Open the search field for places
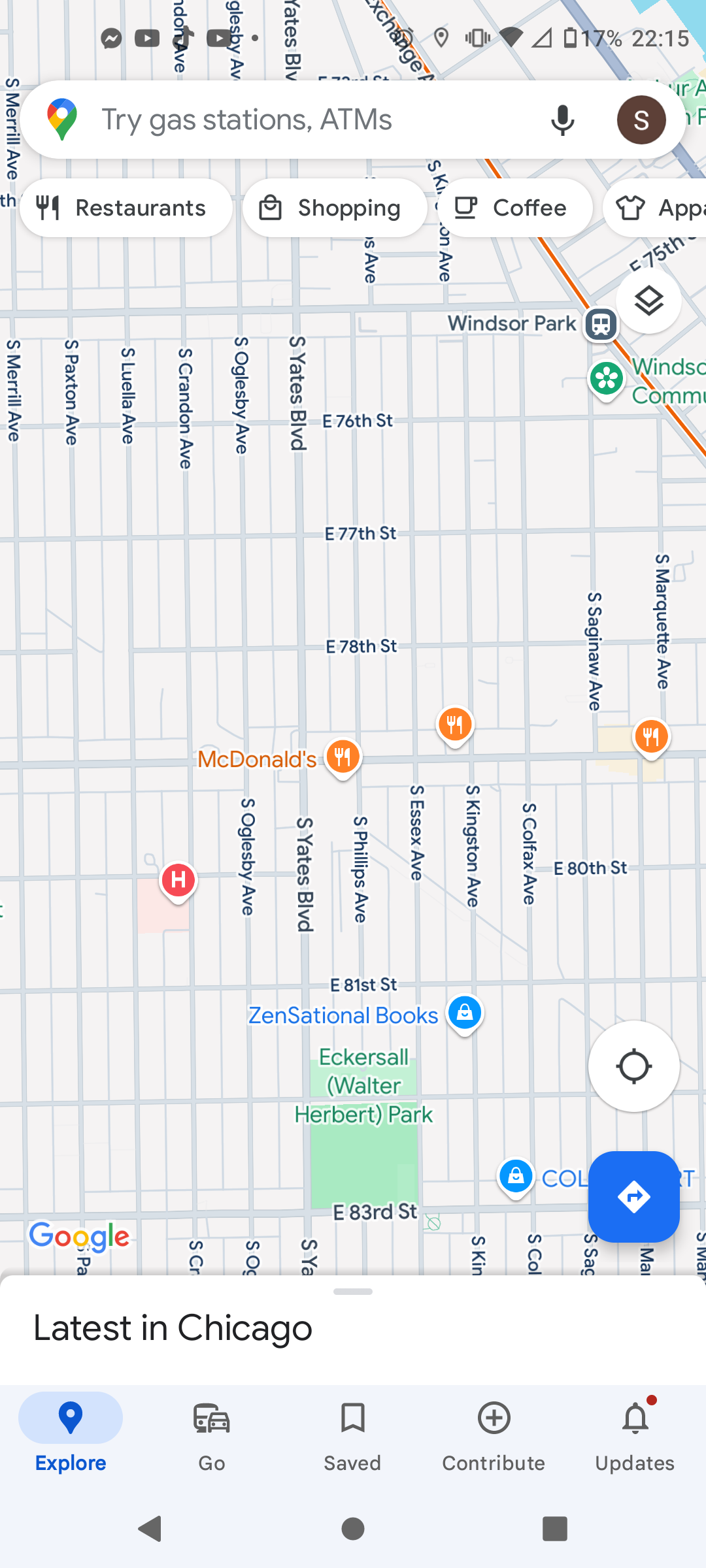 click(x=314, y=120)
